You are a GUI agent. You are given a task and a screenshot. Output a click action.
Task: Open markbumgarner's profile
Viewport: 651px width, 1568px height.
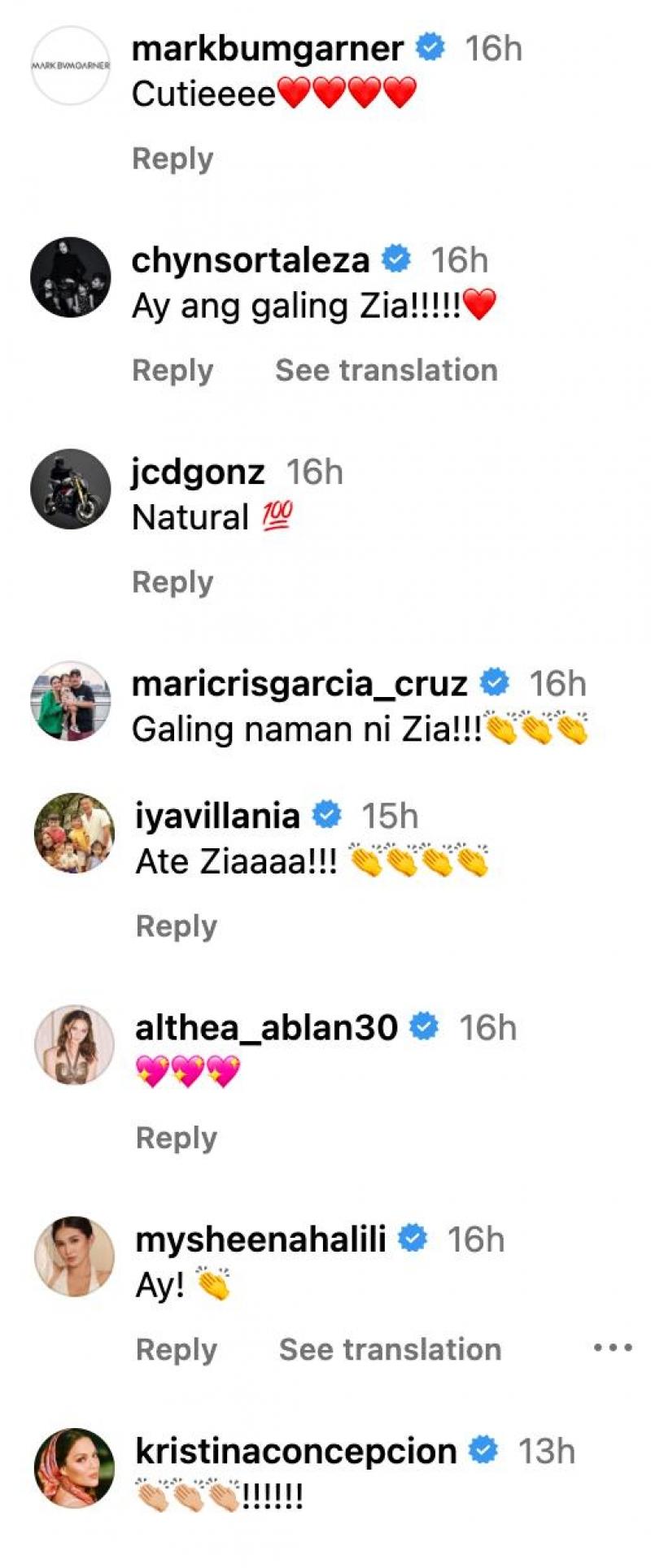coord(267,49)
